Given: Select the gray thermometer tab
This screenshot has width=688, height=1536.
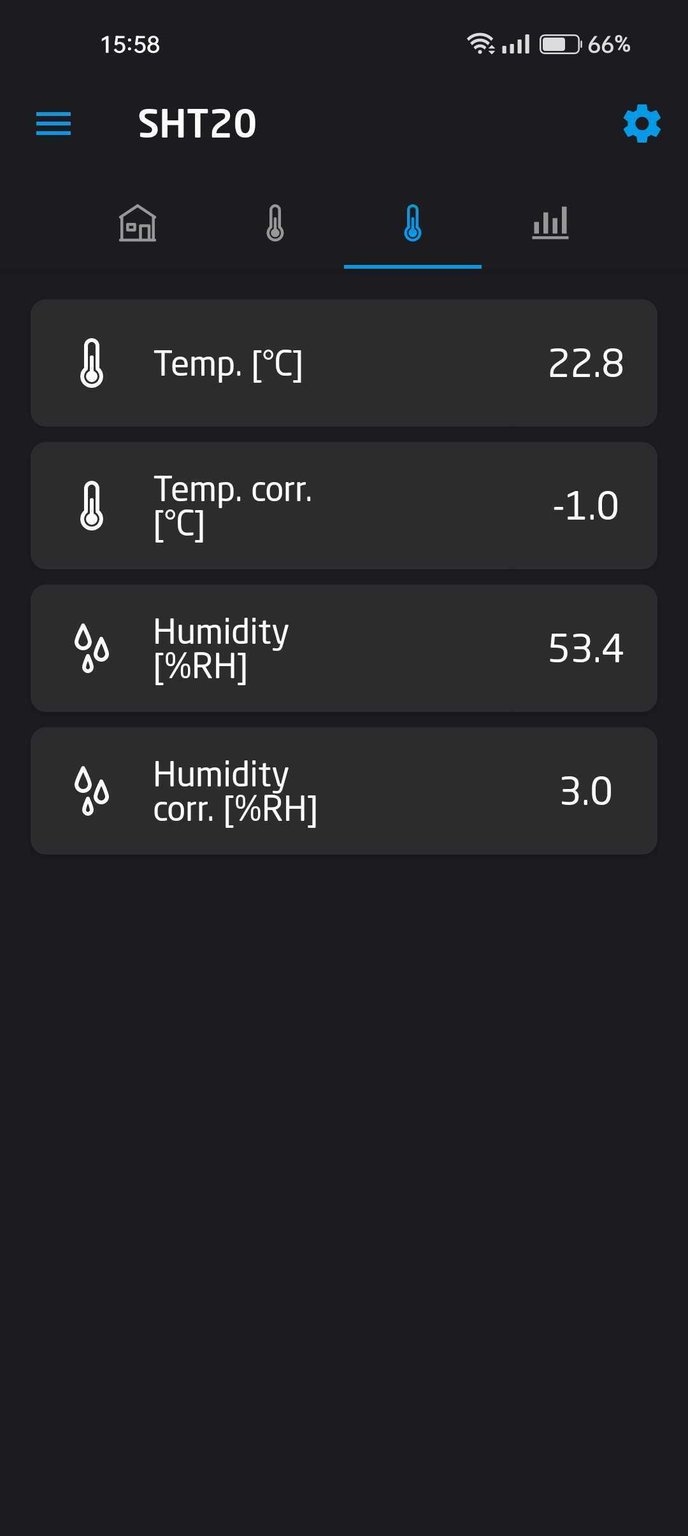Looking at the screenshot, I should [275, 223].
